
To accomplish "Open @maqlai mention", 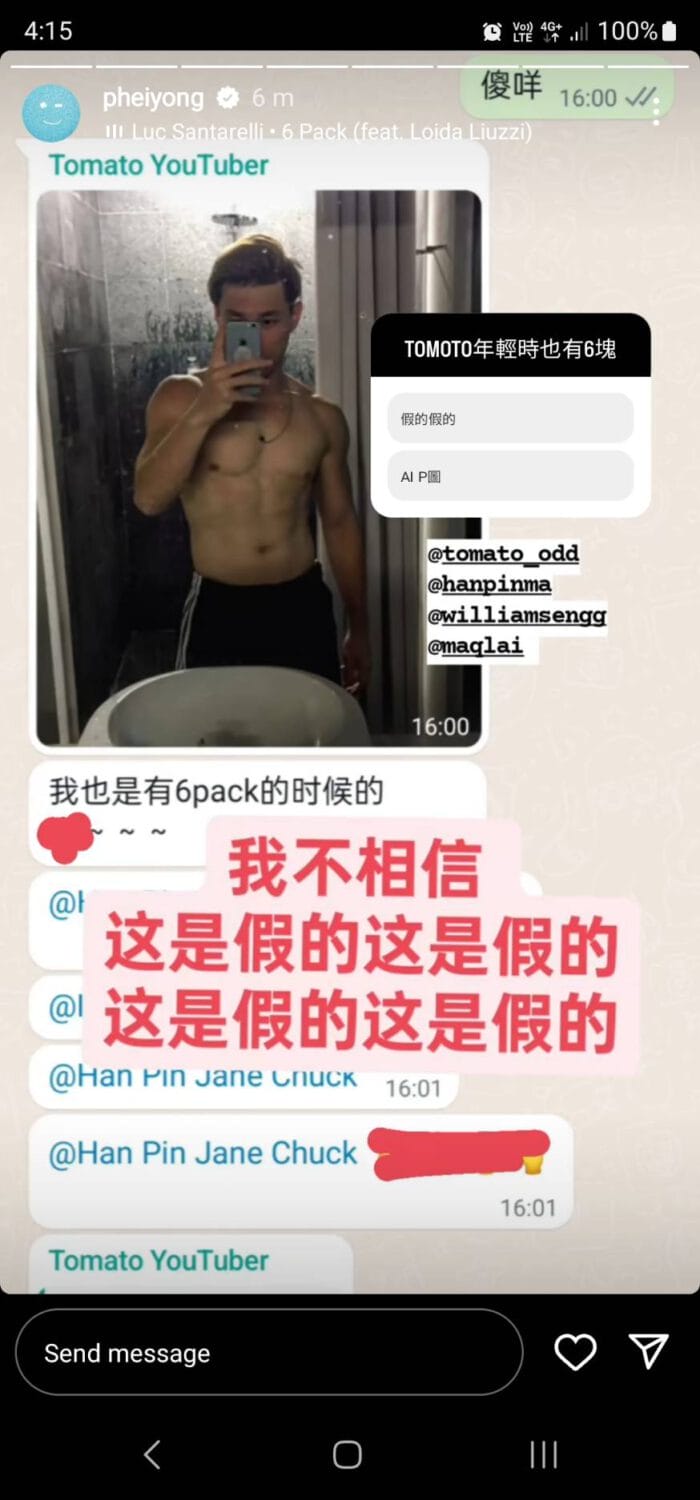I will (x=475, y=646).
